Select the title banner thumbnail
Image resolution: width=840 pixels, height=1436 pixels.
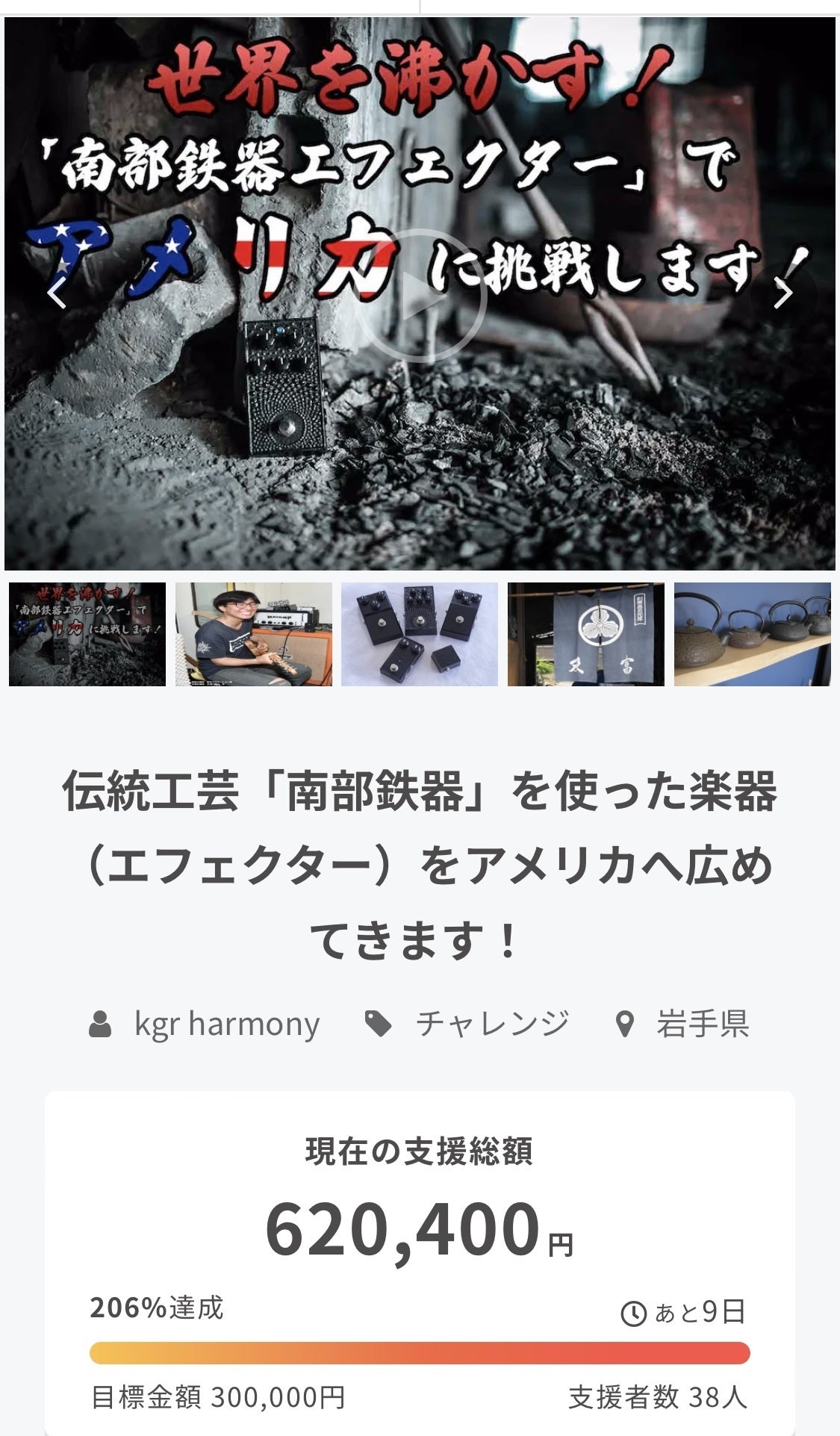pos(87,634)
